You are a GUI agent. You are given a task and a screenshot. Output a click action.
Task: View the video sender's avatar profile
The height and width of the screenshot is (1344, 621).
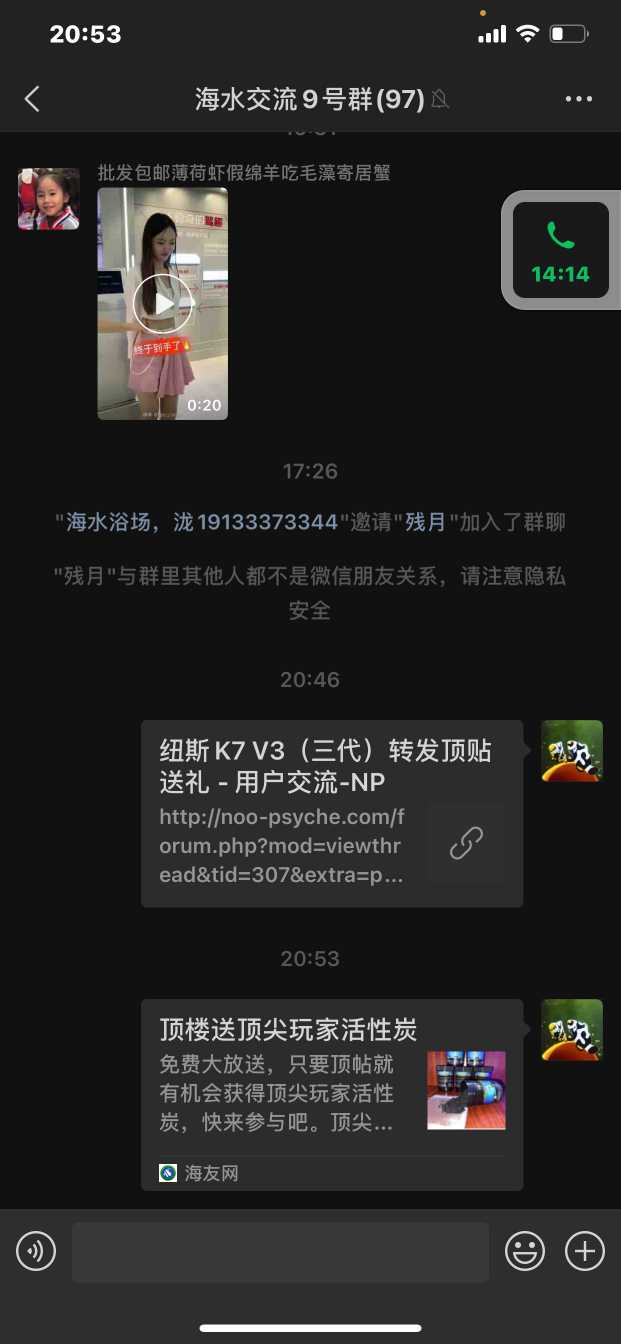pos(48,199)
